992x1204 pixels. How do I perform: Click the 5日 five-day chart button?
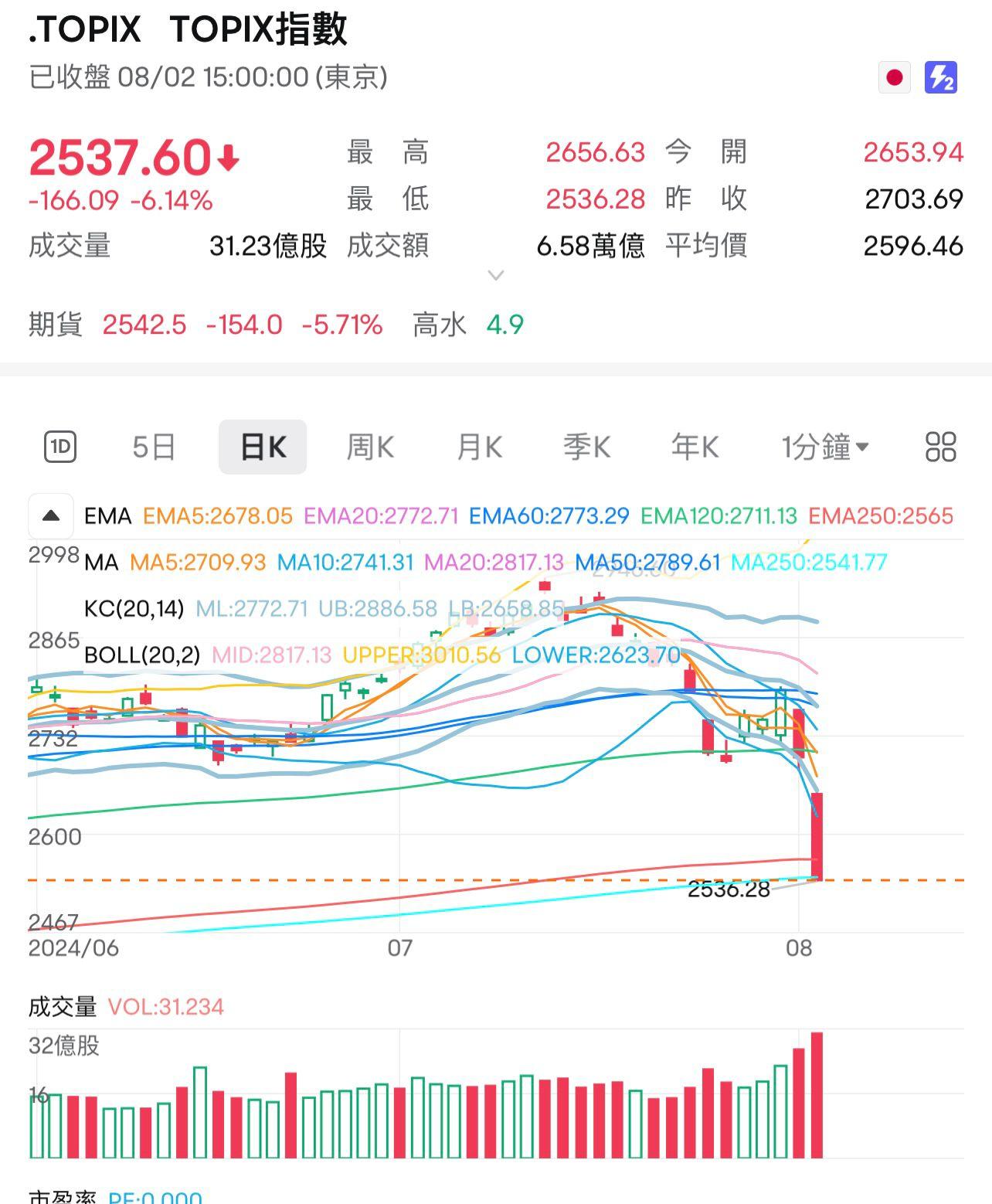pos(151,447)
